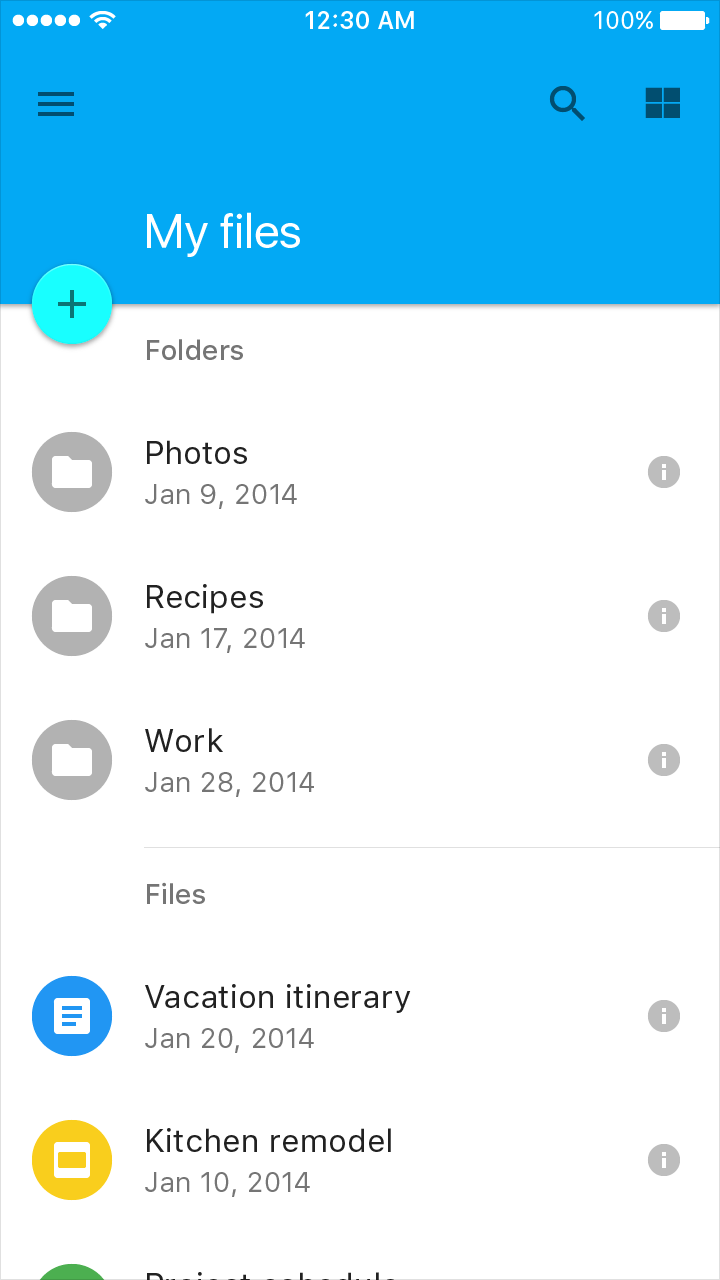The width and height of the screenshot is (720, 1280).
Task: Show info for Vacation itinerary
Action: 664,1016
